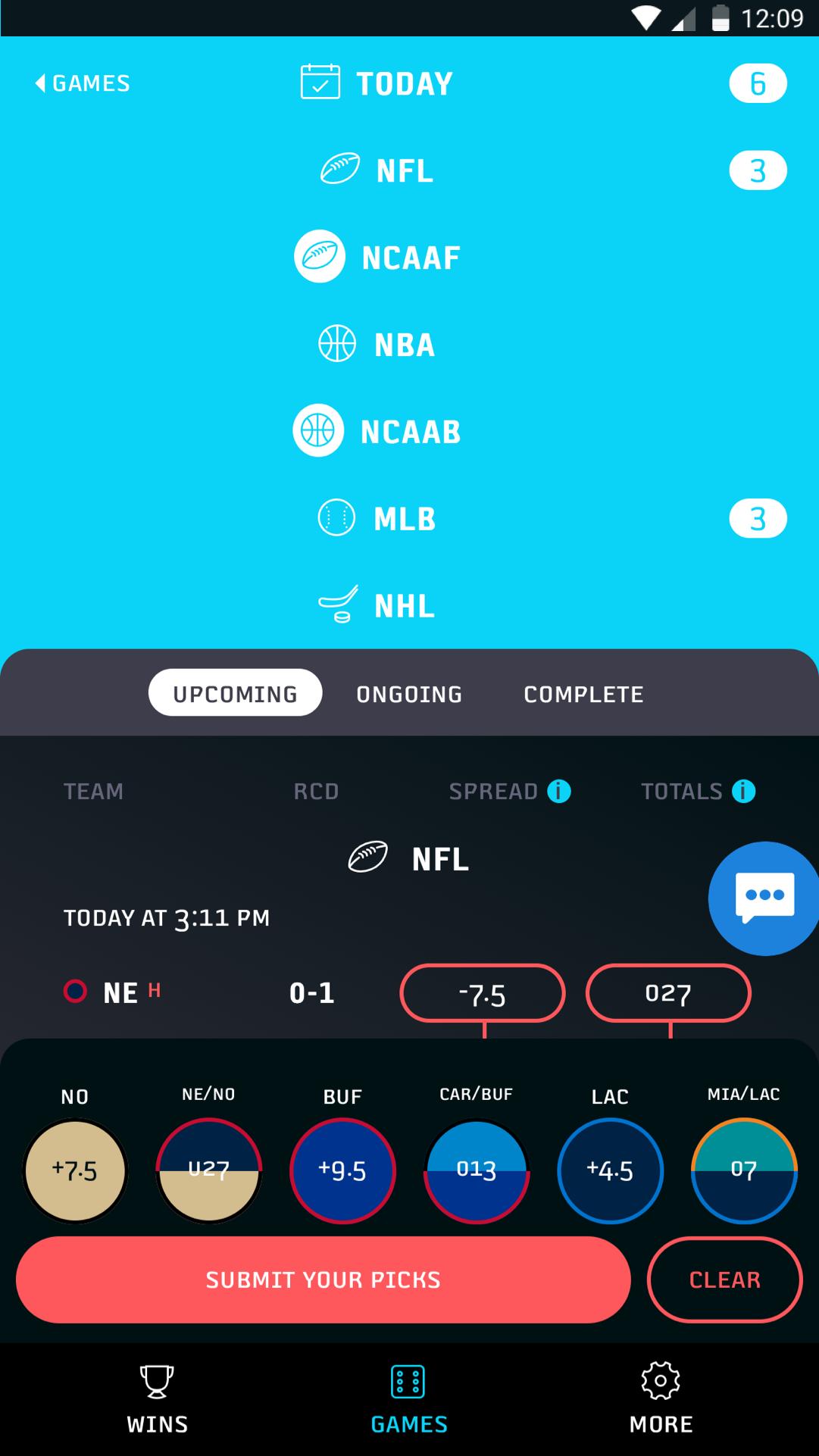Select the NBA basketball icon
The height and width of the screenshot is (1456, 819).
tap(338, 343)
